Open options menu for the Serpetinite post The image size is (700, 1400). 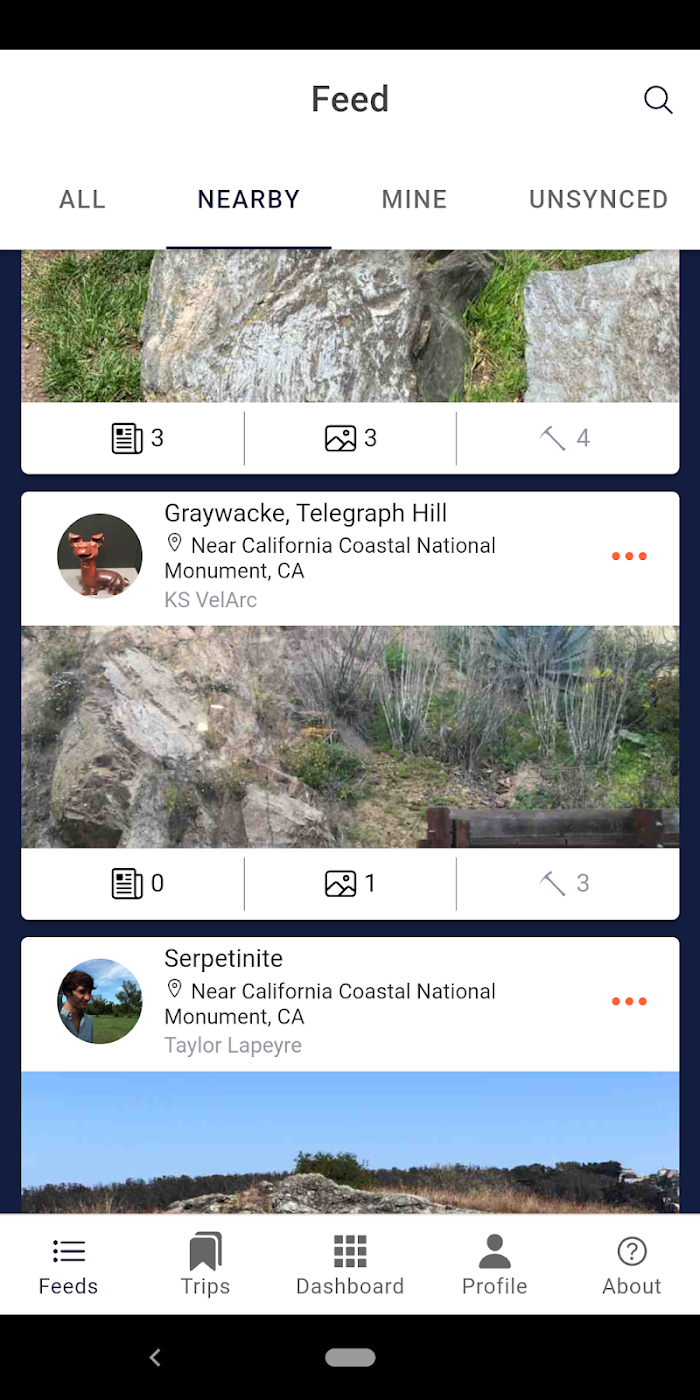[x=629, y=1002]
